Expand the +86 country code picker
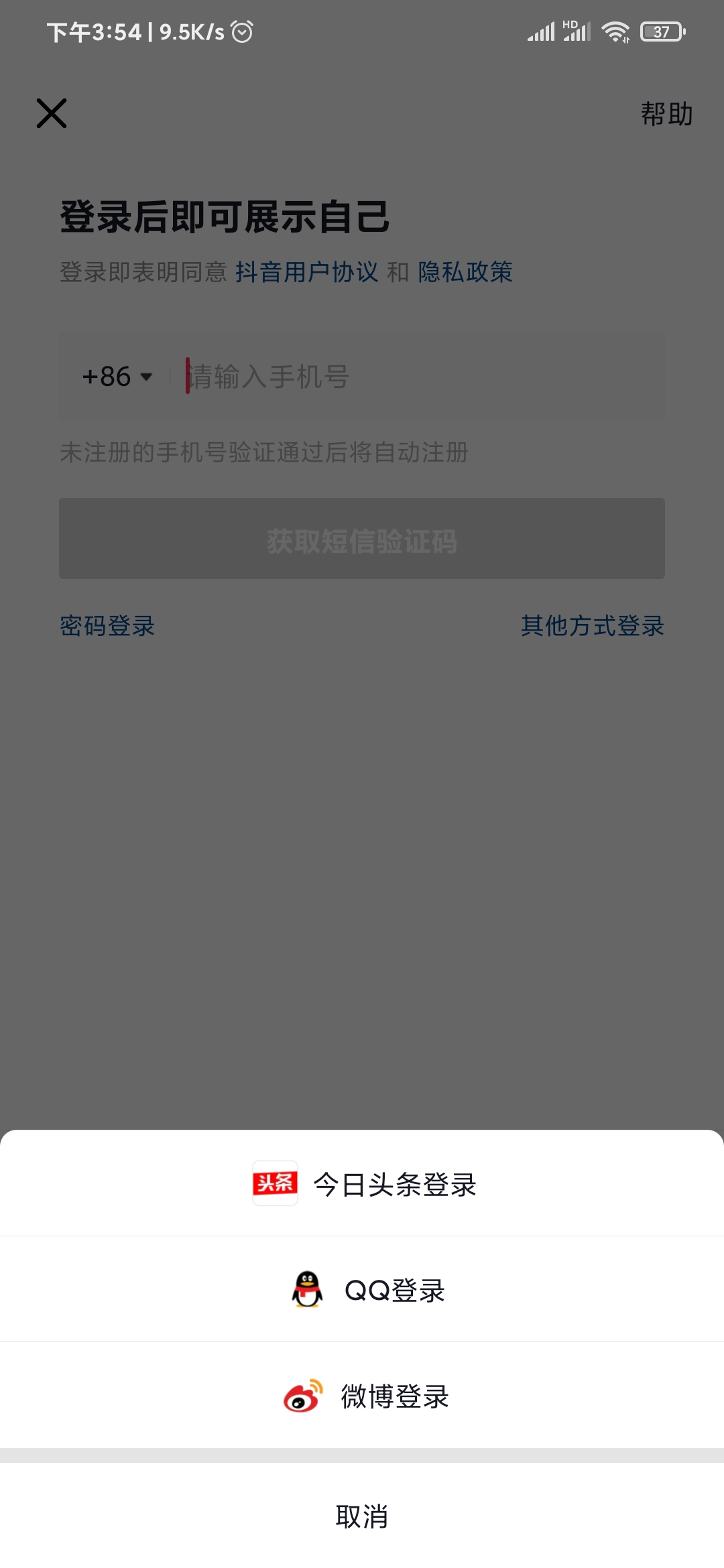Screen dimensions: 724x1568 click(x=117, y=377)
